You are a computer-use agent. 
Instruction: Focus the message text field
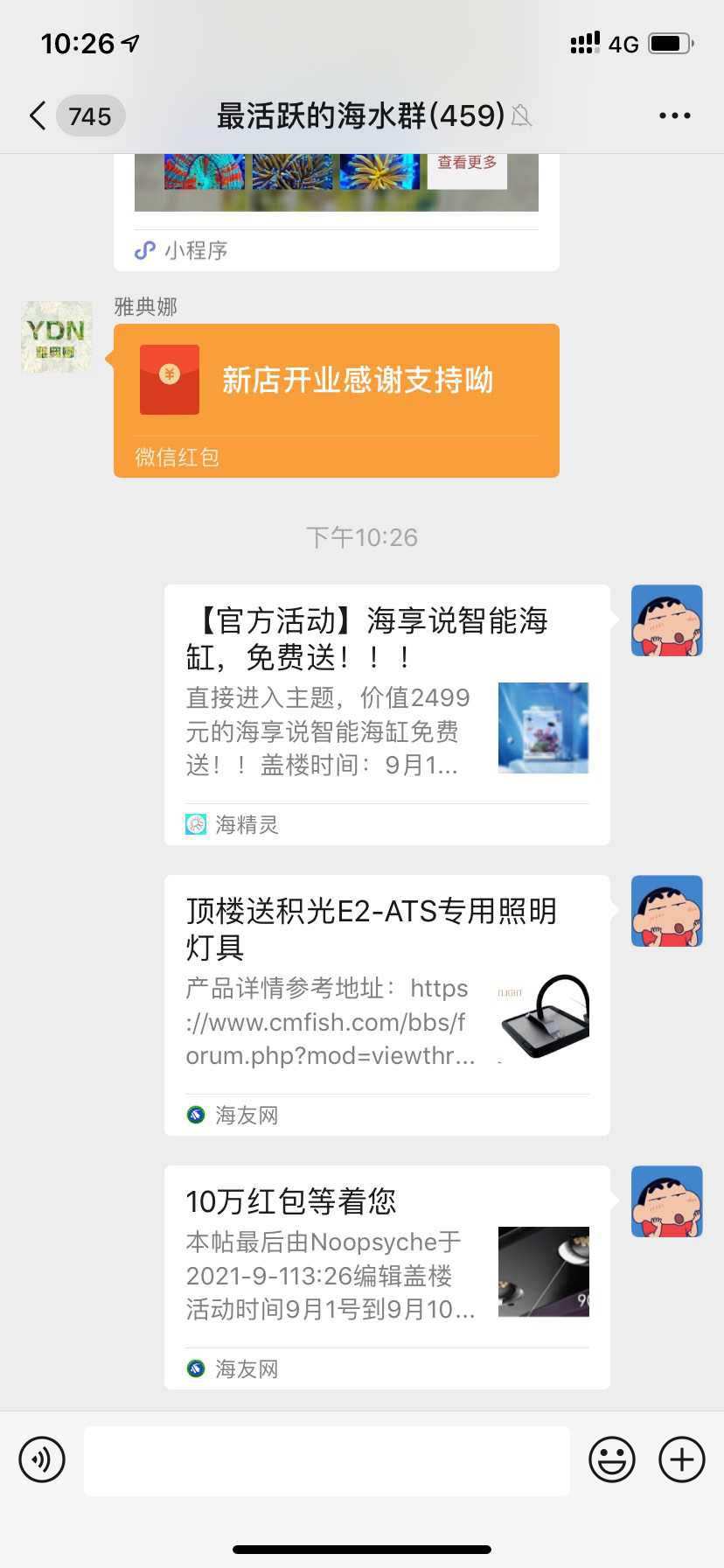tap(327, 1459)
